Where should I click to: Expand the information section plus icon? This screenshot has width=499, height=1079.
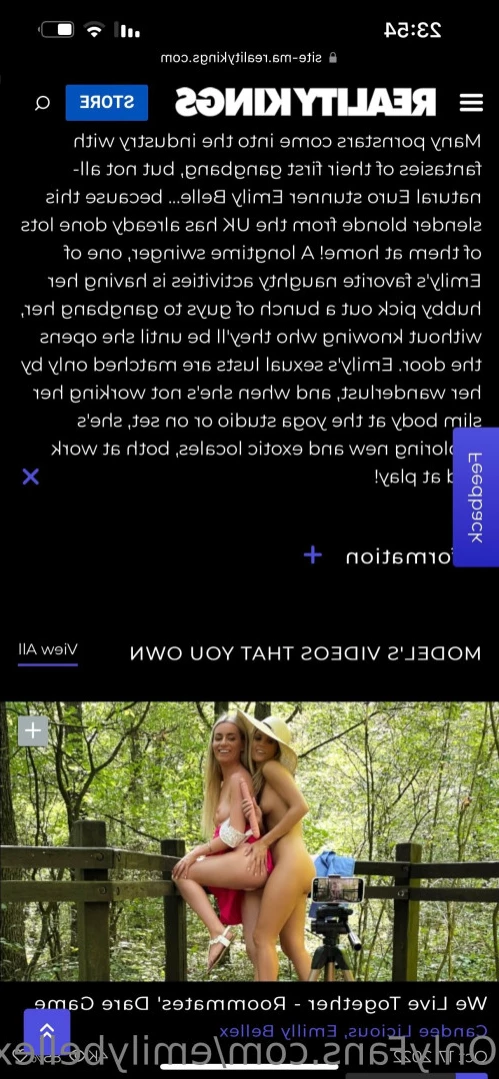(x=312, y=555)
